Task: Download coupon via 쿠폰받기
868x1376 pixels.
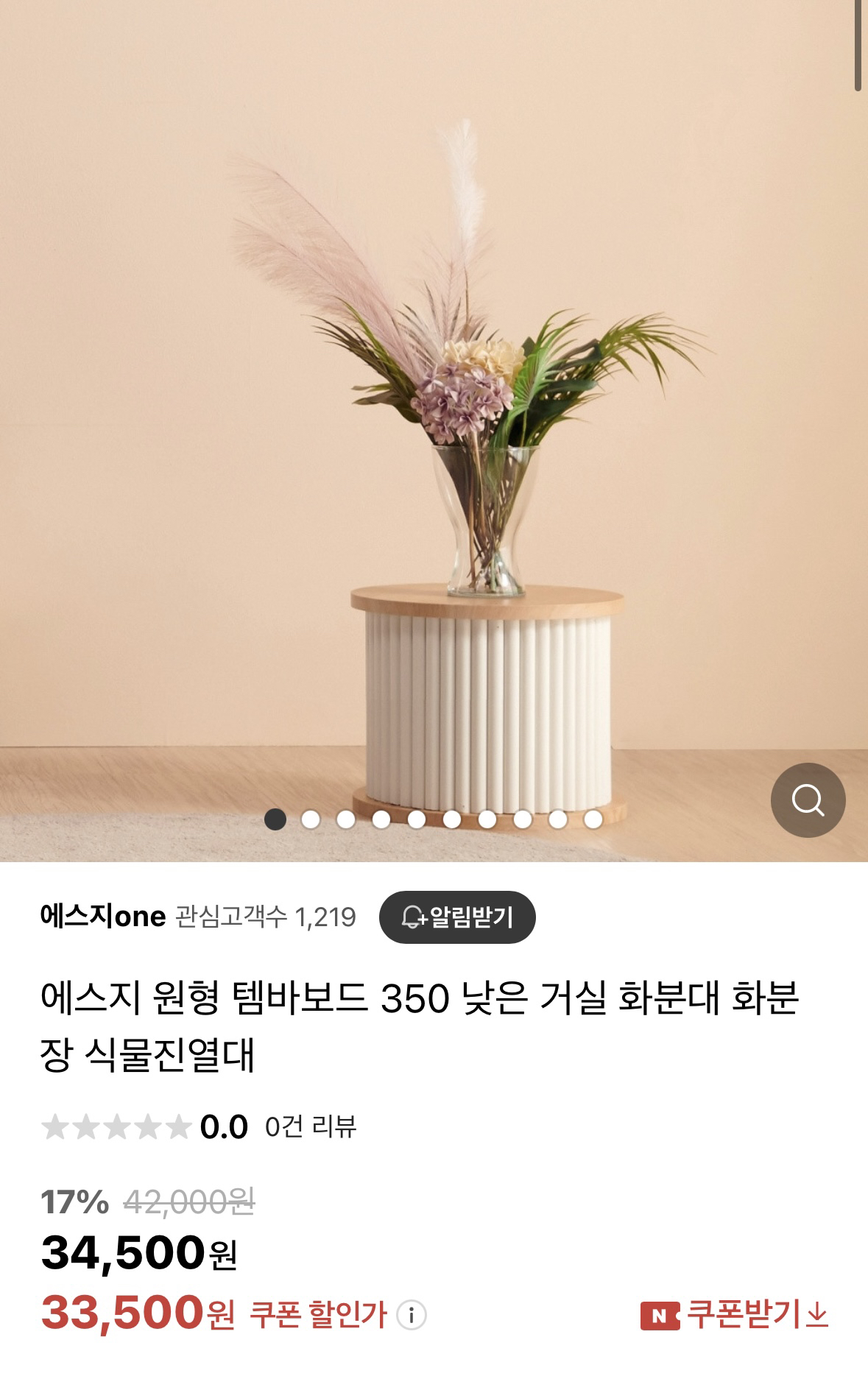Action: pos(735,1314)
